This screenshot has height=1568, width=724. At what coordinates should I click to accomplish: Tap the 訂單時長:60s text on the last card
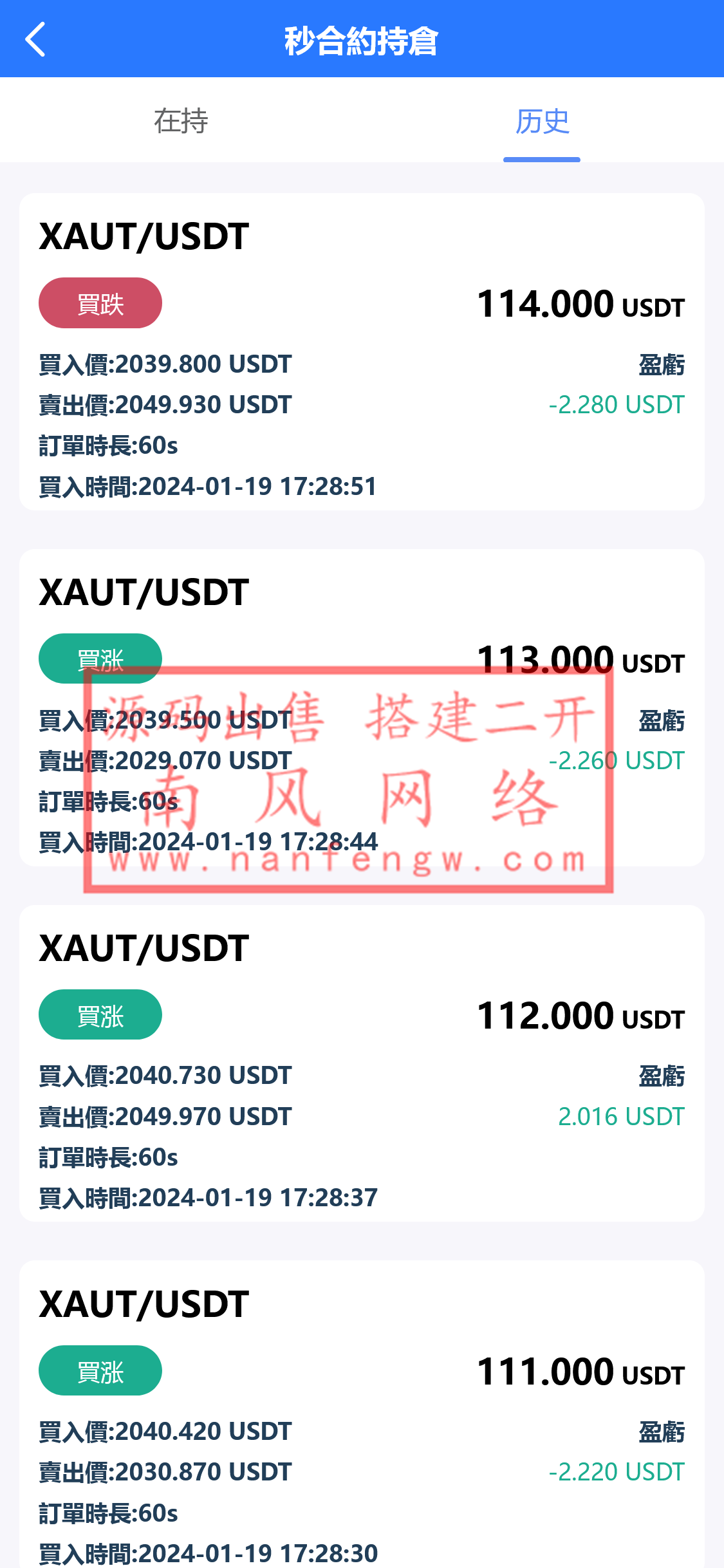(x=108, y=1514)
